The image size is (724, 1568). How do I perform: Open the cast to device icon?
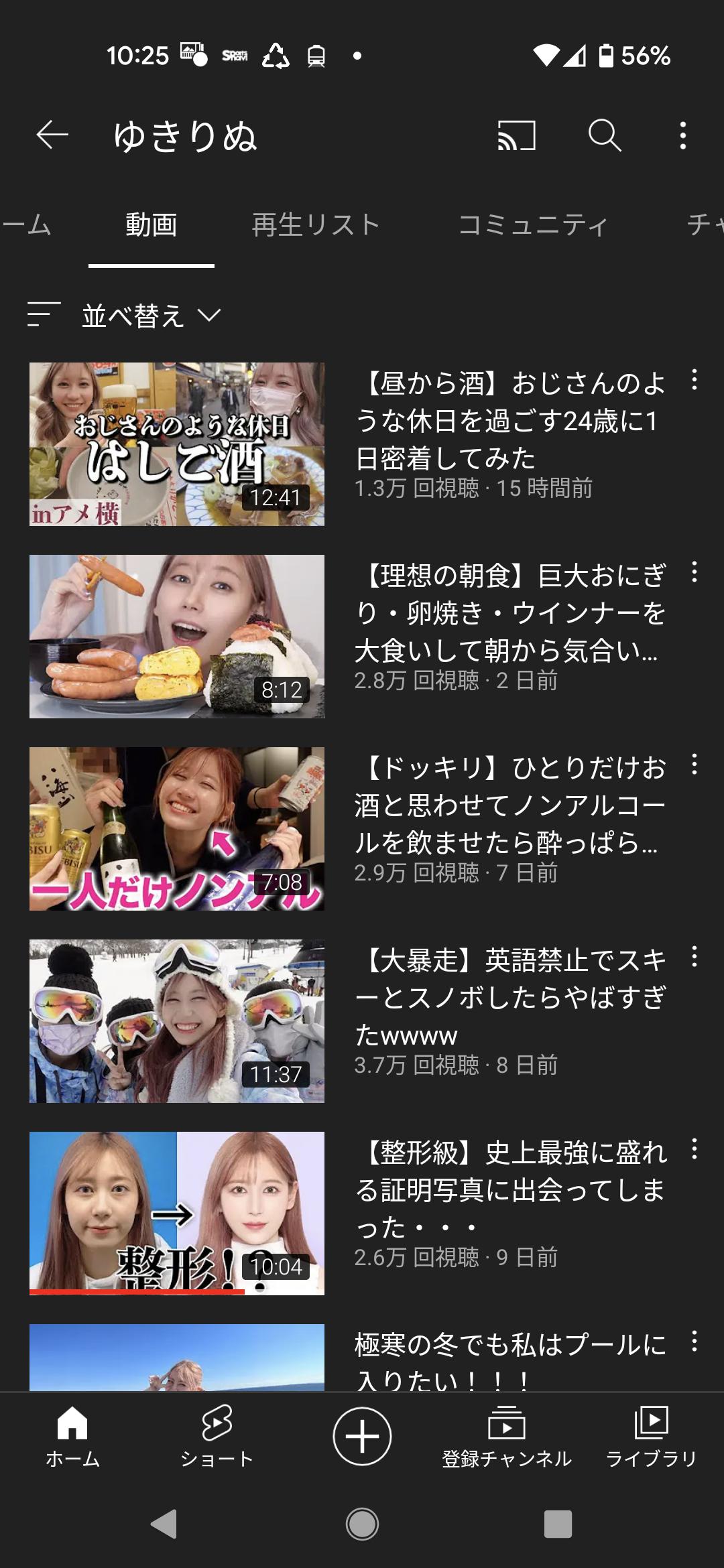[x=516, y=136]
